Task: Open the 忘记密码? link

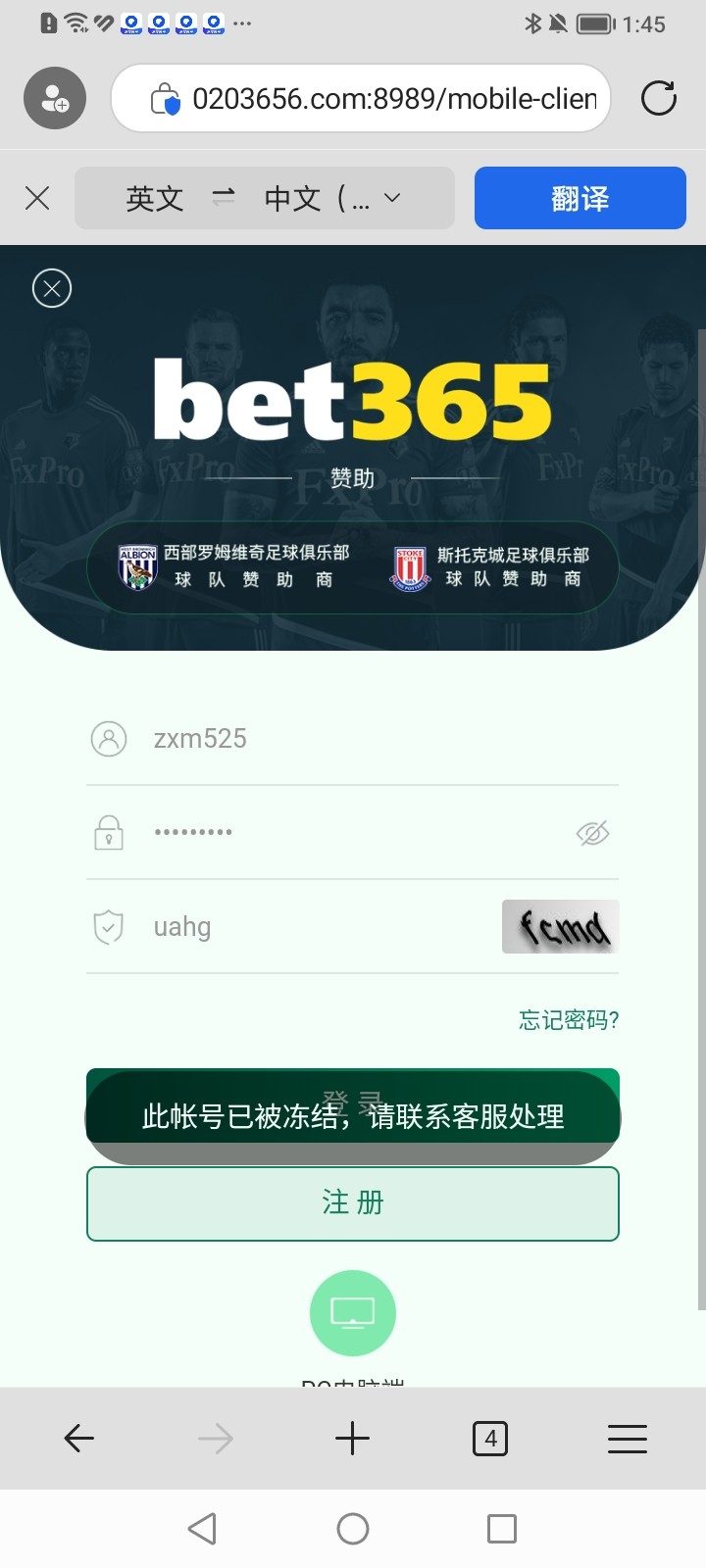Action: coord(569,1020)
